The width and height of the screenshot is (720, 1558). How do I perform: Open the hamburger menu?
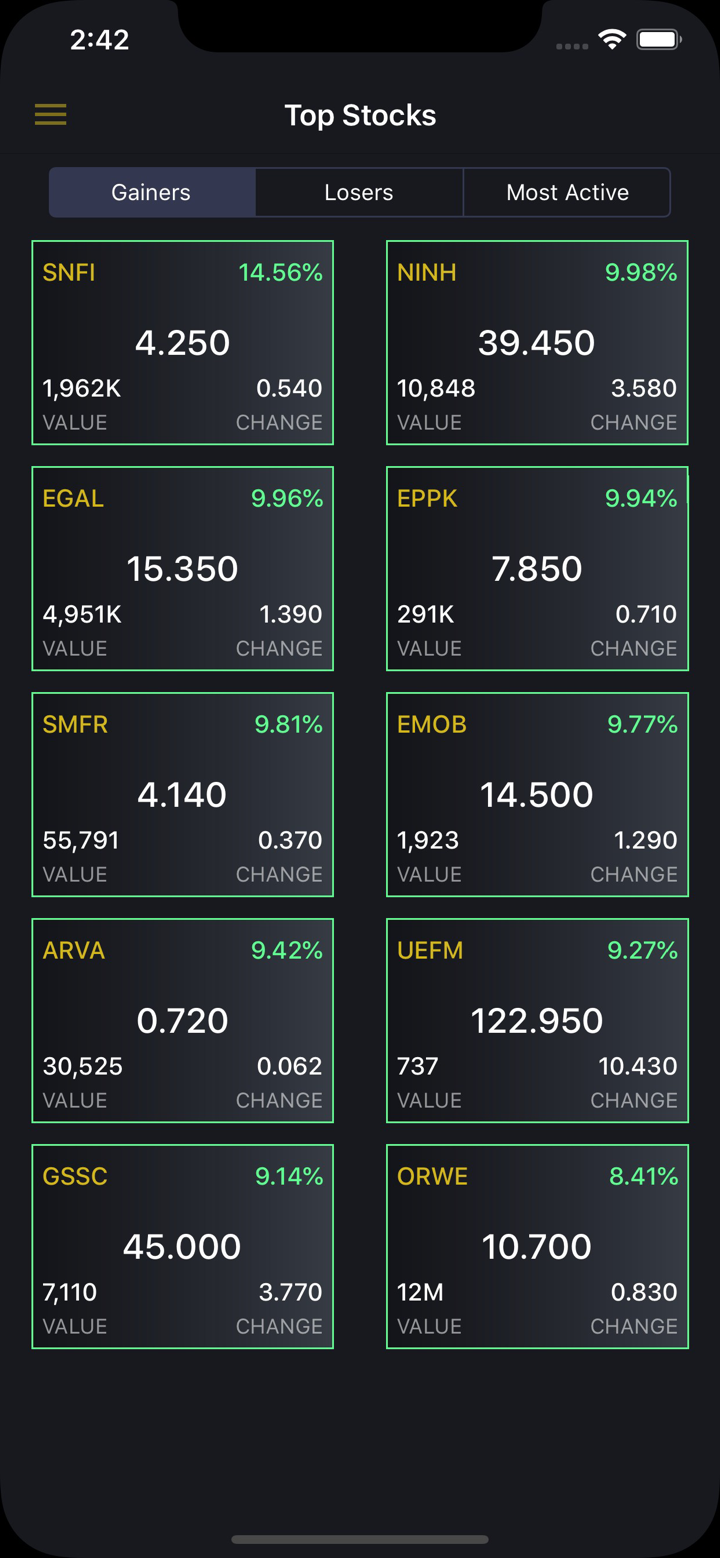[x=51, y=115]
